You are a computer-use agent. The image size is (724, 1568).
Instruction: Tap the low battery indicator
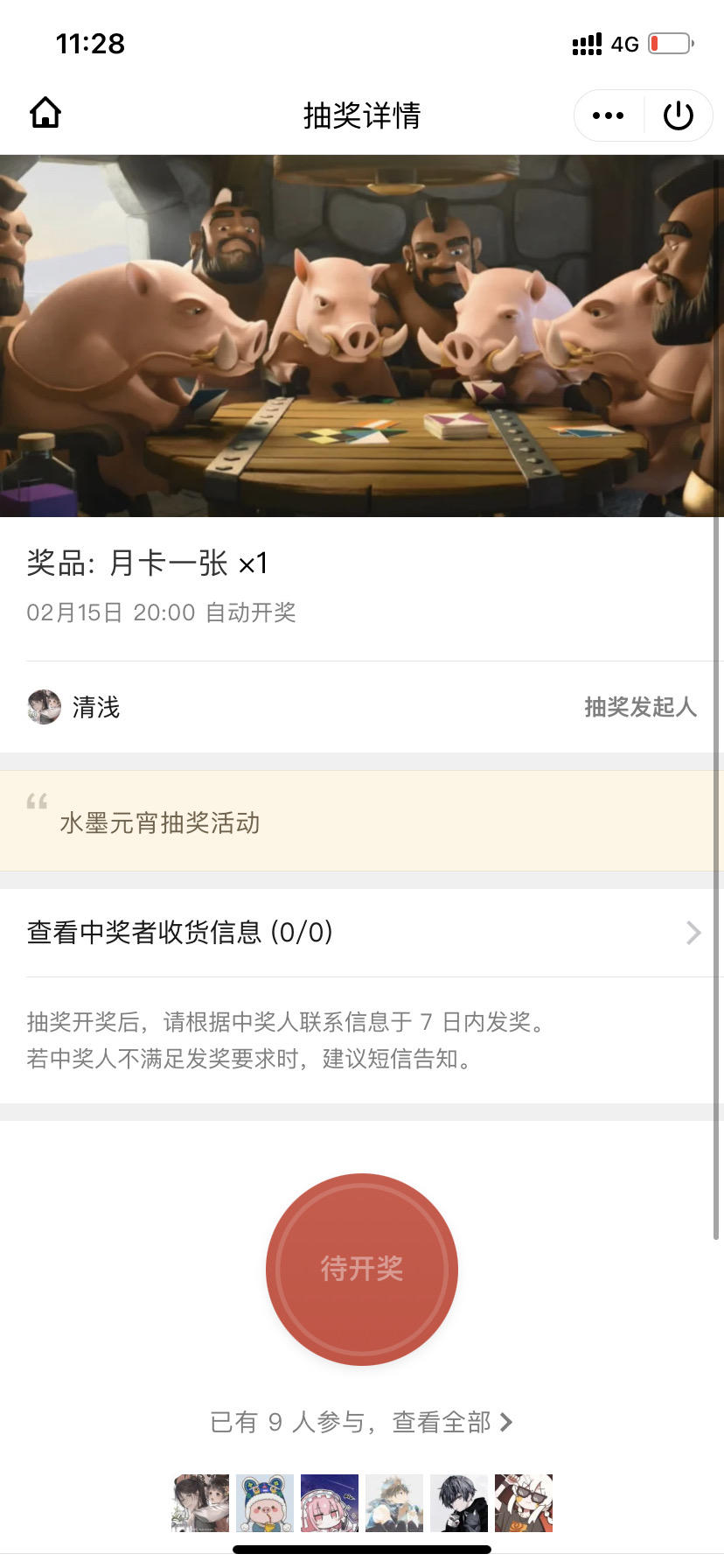pyautogui.click(x=671, y=43)
